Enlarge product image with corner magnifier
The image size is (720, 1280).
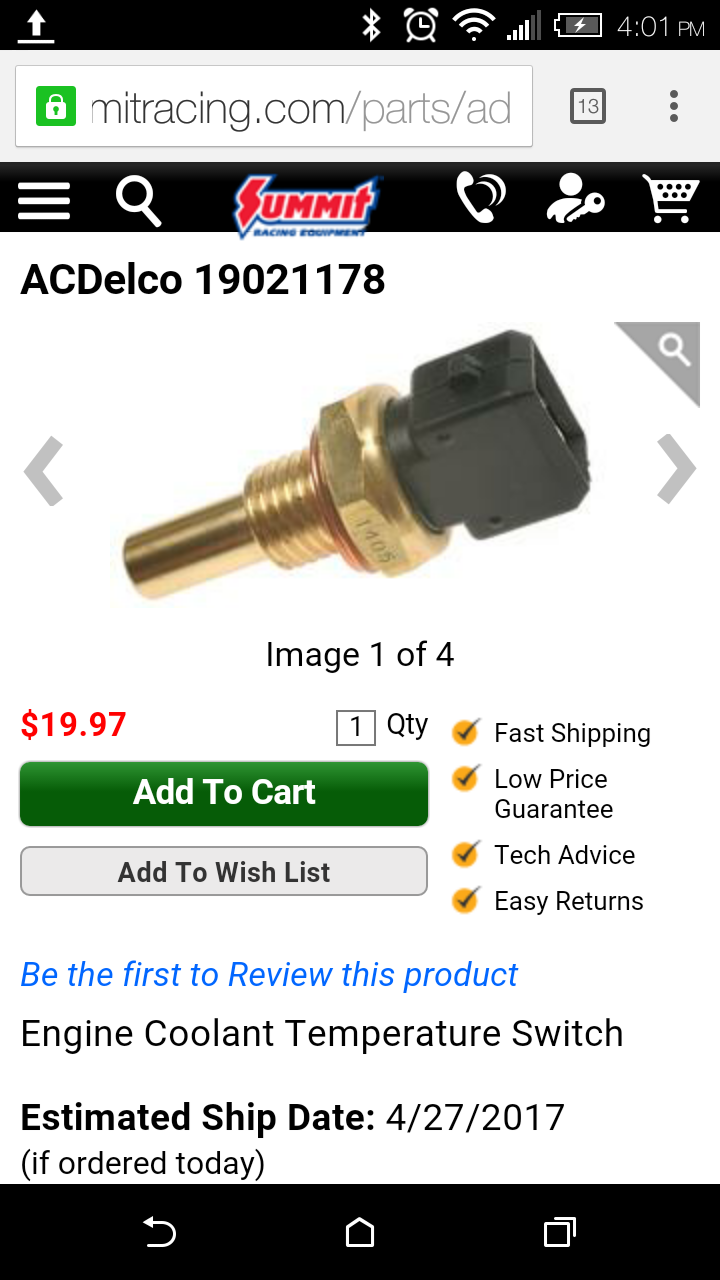672,351
